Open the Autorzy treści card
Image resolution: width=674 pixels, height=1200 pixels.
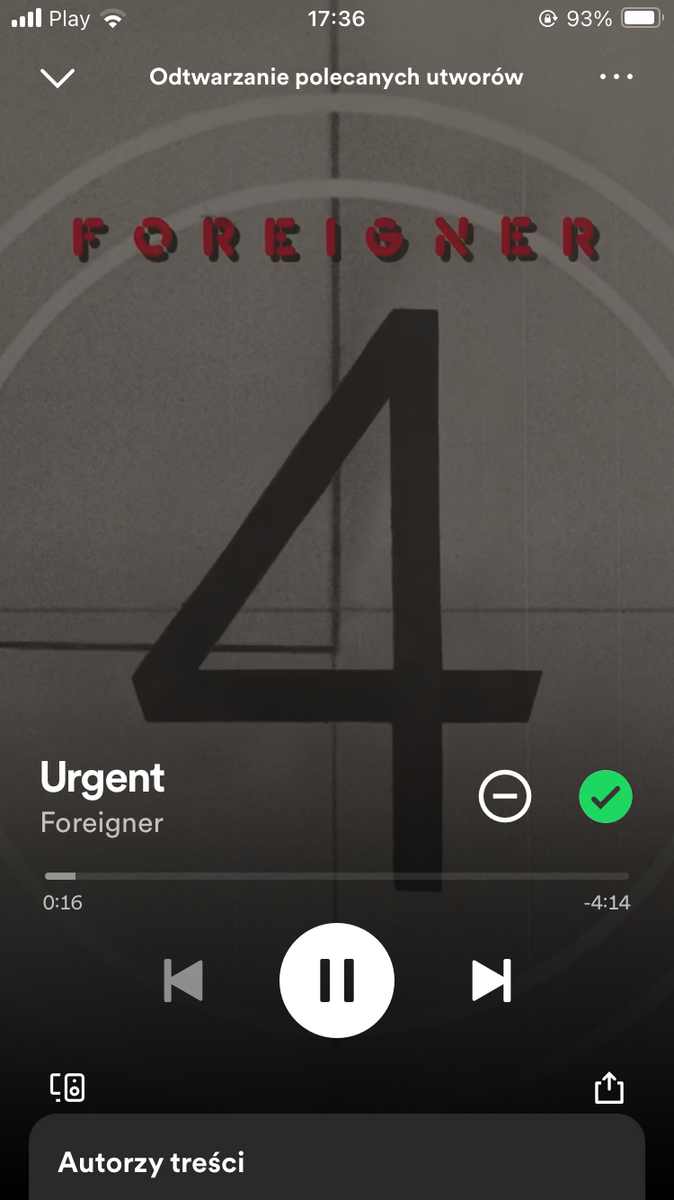337,1162
